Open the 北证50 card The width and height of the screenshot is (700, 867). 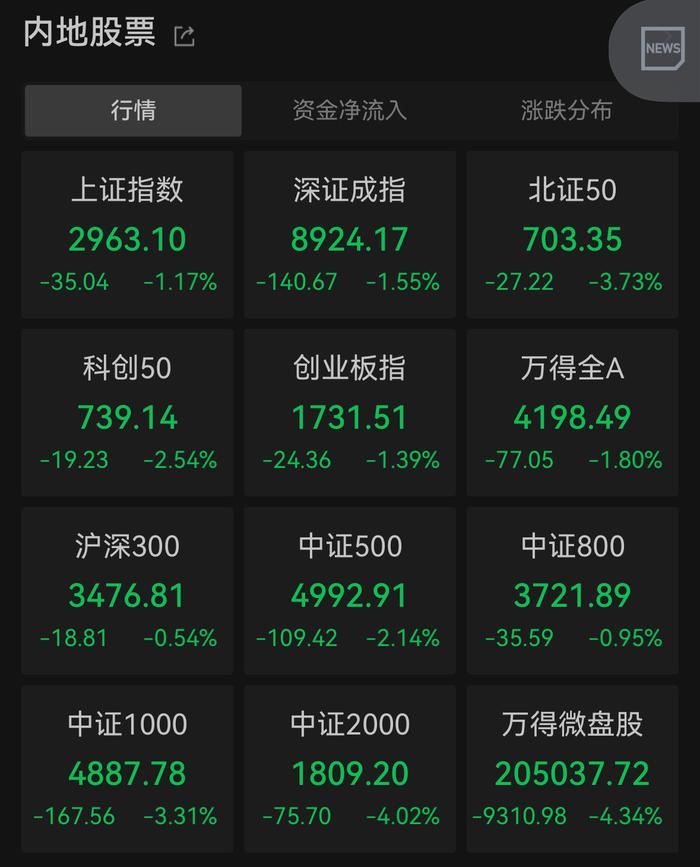tap(573, 235)
